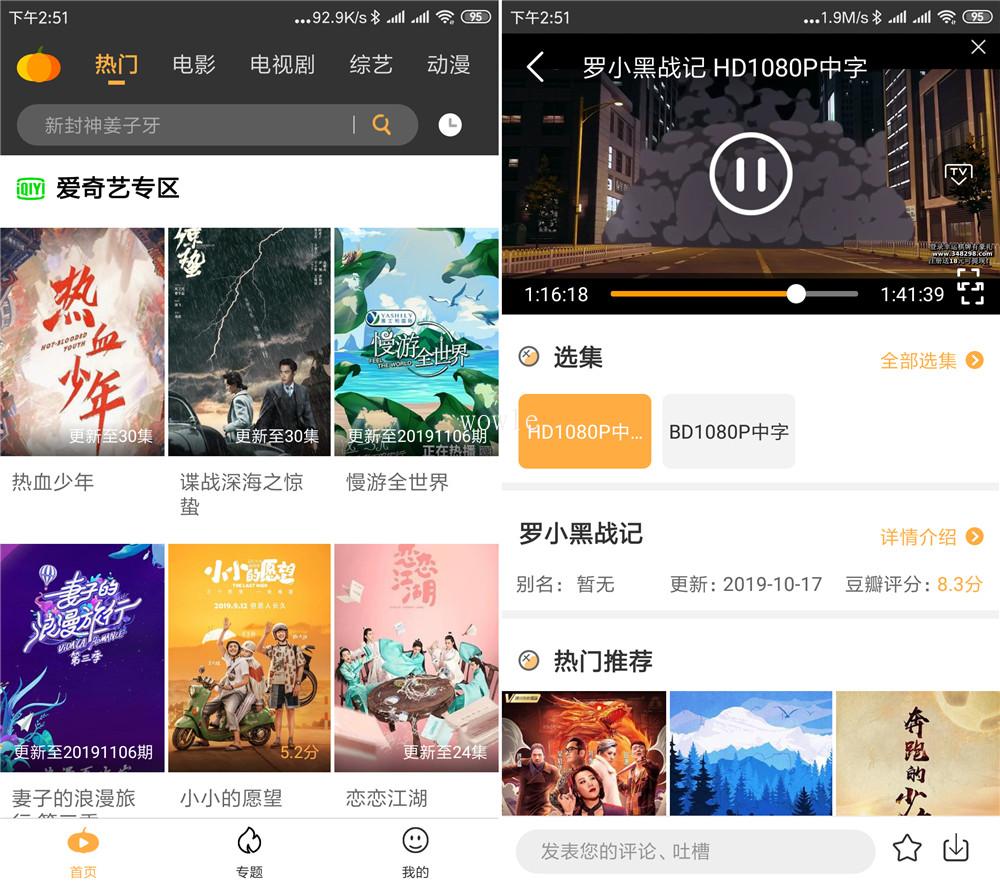Open the 热血少年 poster
The height and width of the screenshot is (886, 1000).
pyautogui.click(x=82, y=342)
